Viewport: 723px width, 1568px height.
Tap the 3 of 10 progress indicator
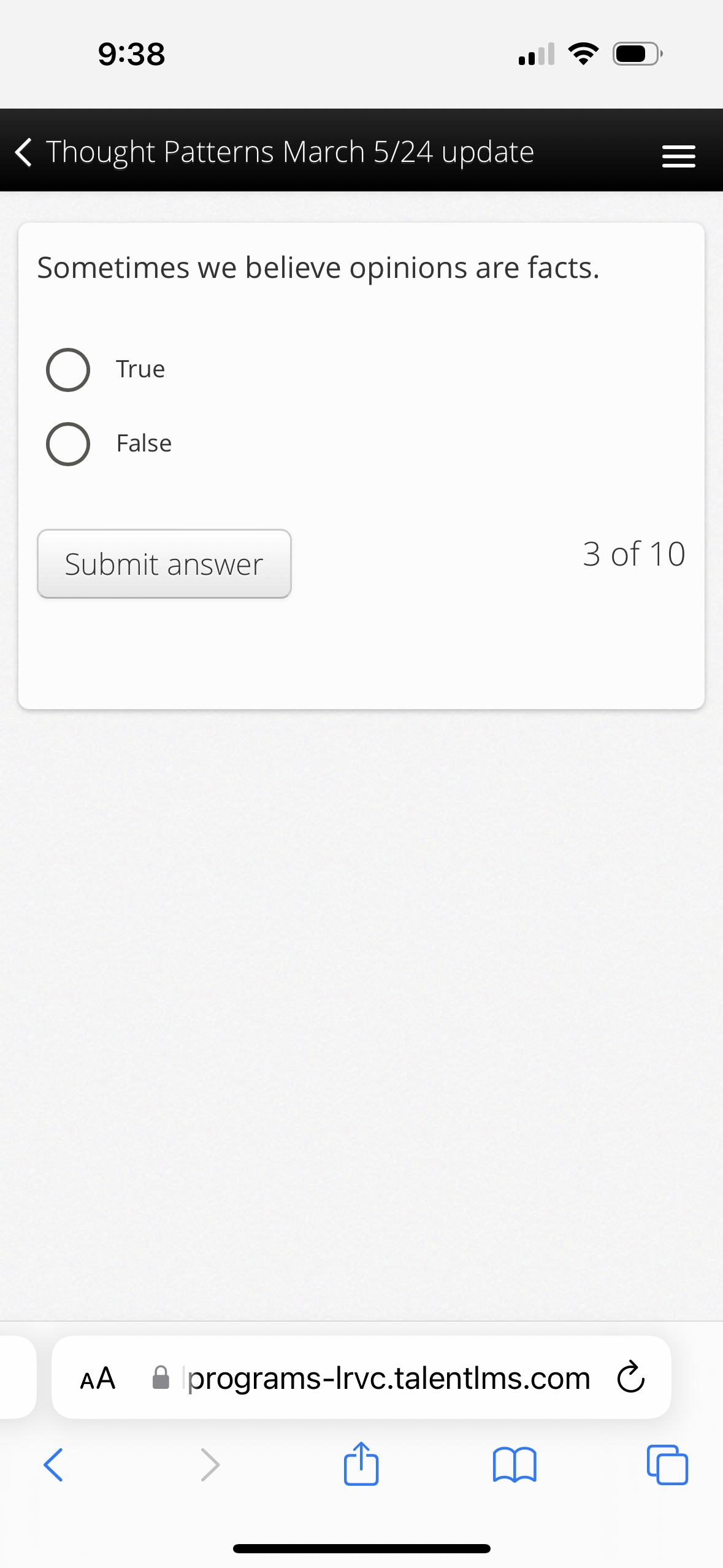[634, 553]
